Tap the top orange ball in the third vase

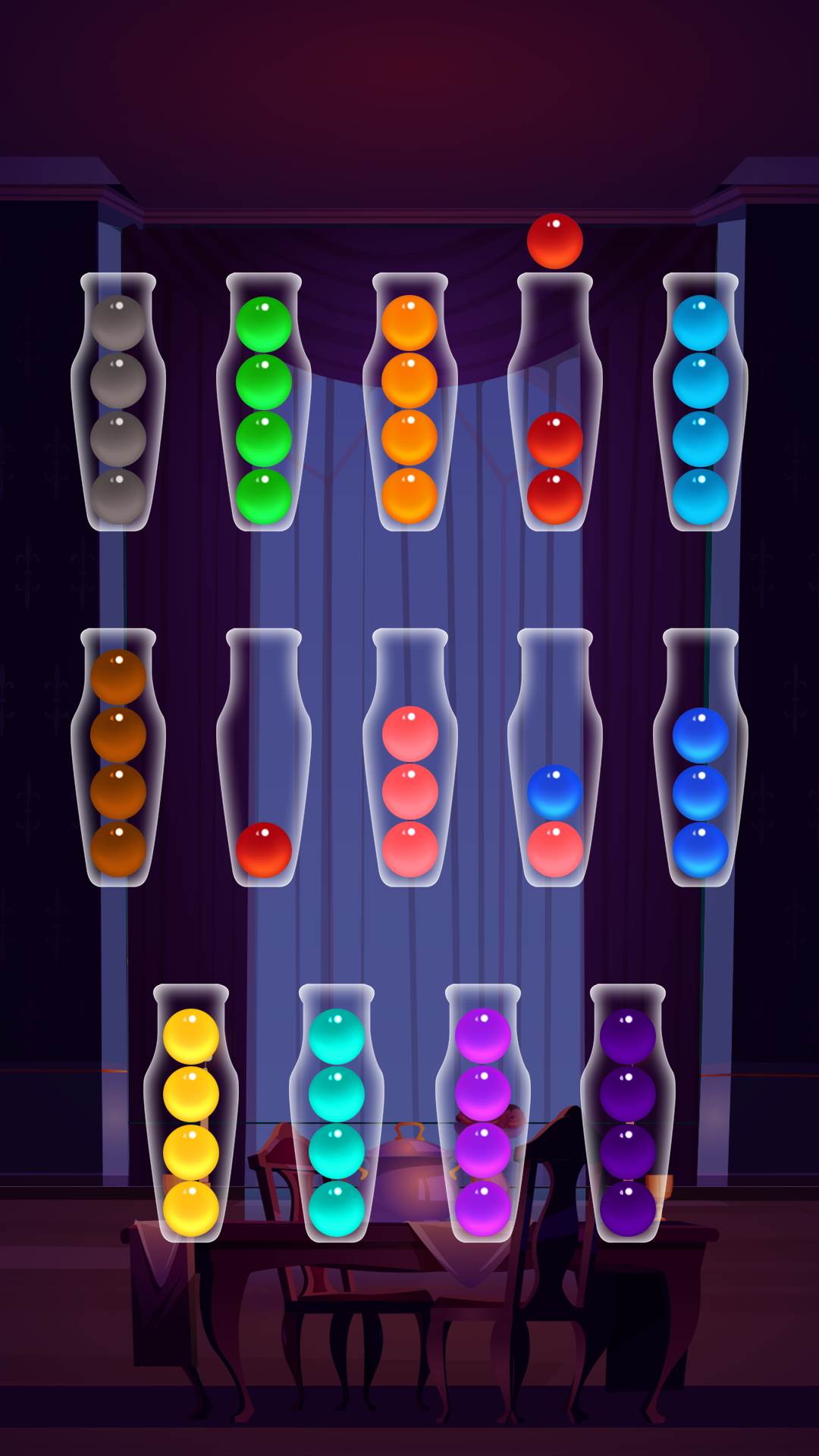coord(408,322)
